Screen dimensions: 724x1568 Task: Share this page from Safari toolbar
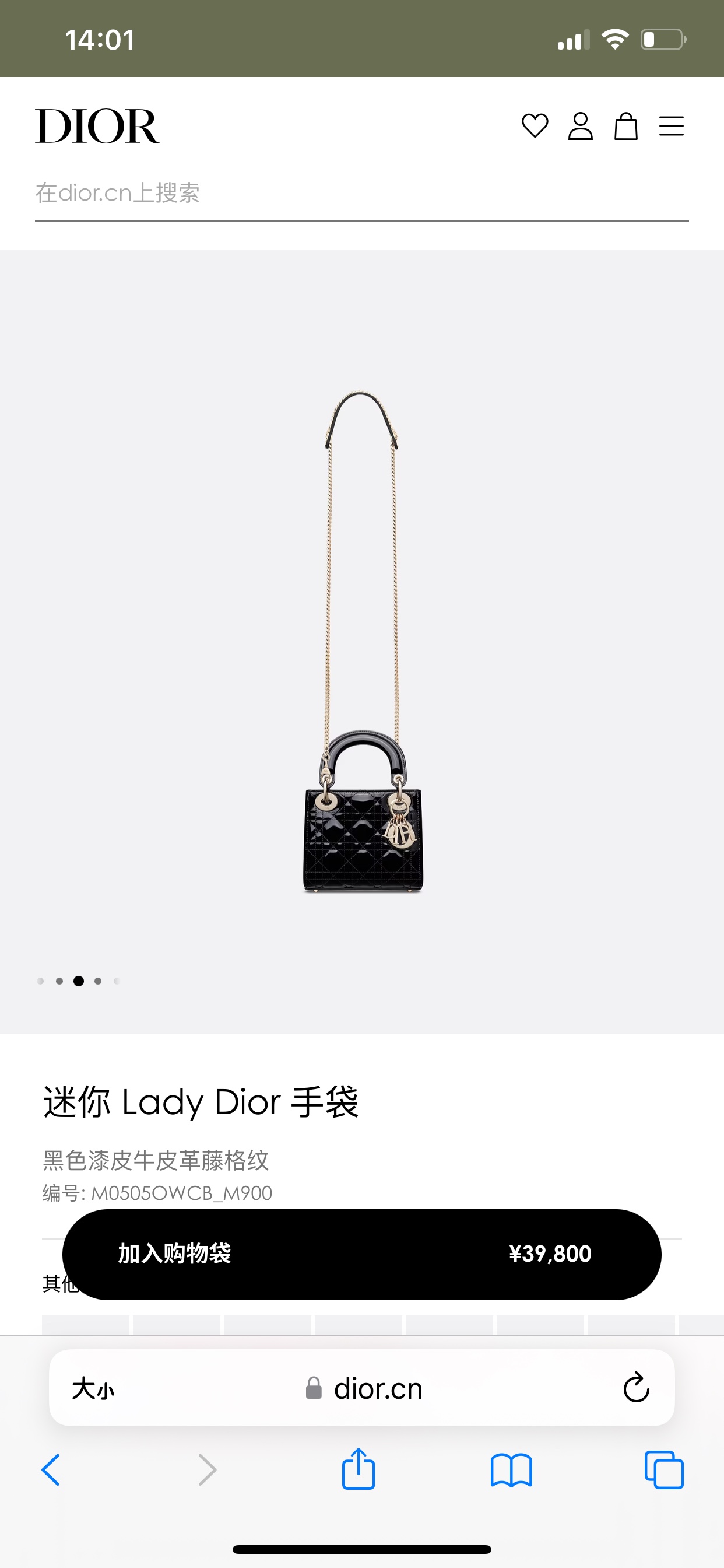click(x=359, y=1469)
